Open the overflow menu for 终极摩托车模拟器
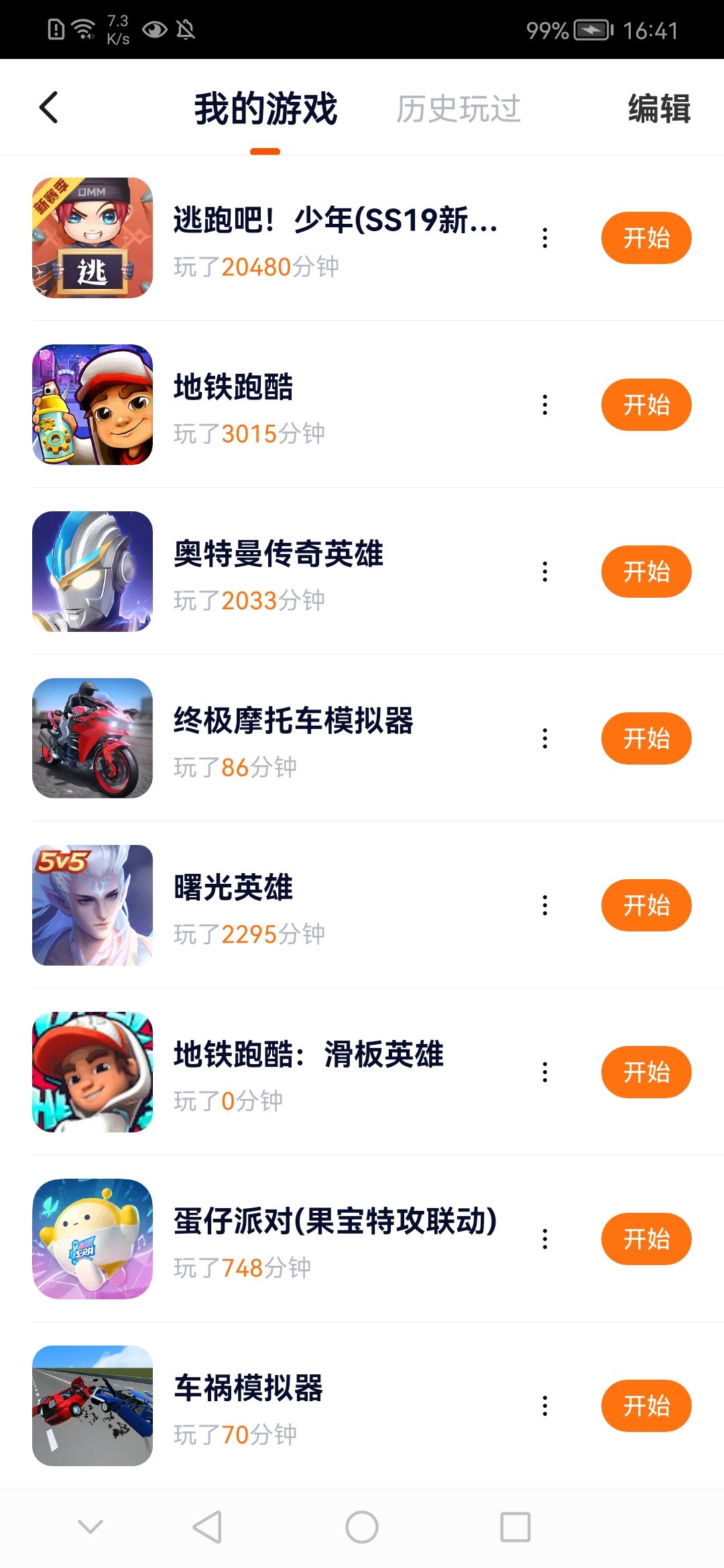This screenshot has height=1568, width=724. 545,738
